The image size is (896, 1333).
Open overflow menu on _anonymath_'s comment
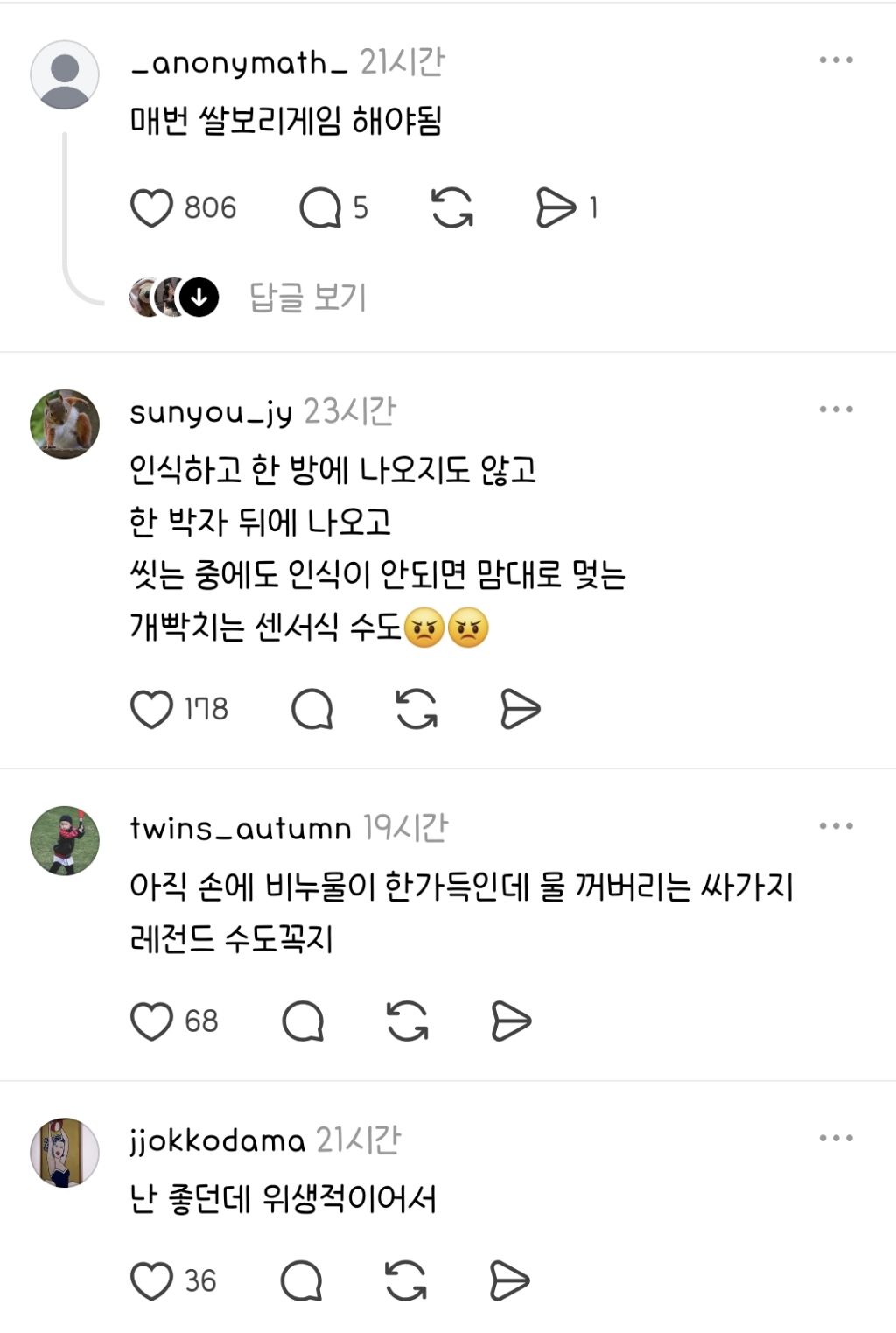[836, 60]
